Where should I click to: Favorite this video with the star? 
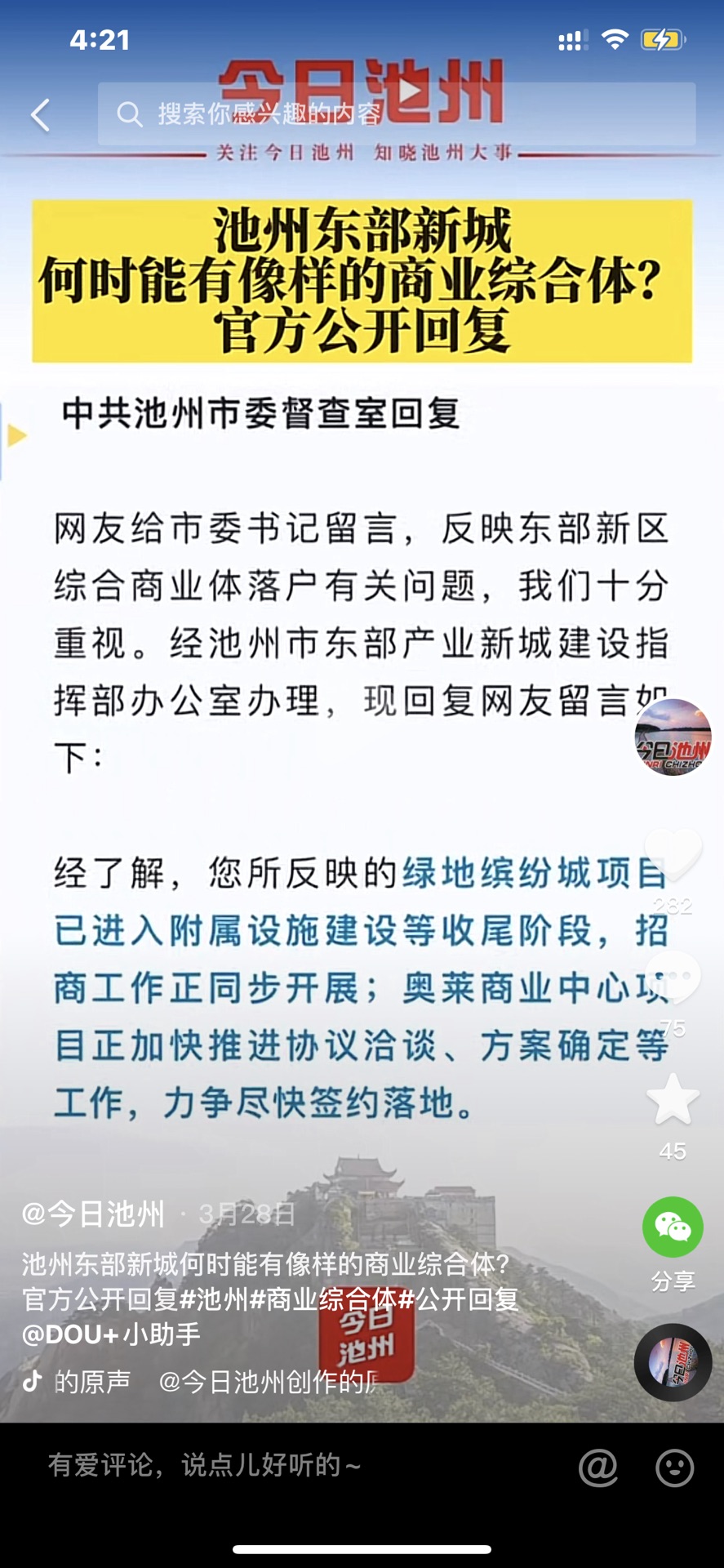point(673,1101)
